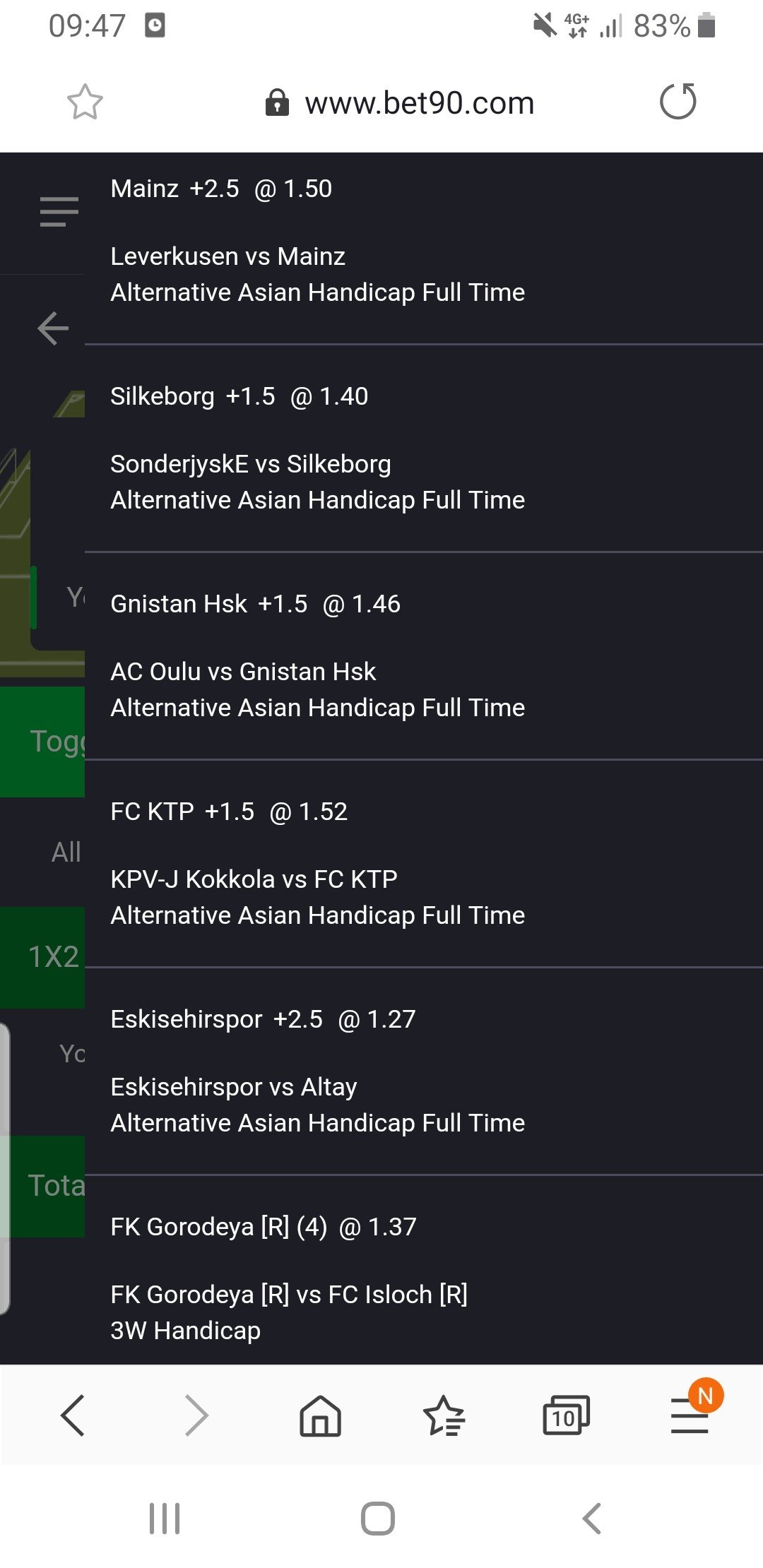Screen dimensions: 763x1568
Task: View the 10 open tabs
Action: click(x=565, y=1415)
